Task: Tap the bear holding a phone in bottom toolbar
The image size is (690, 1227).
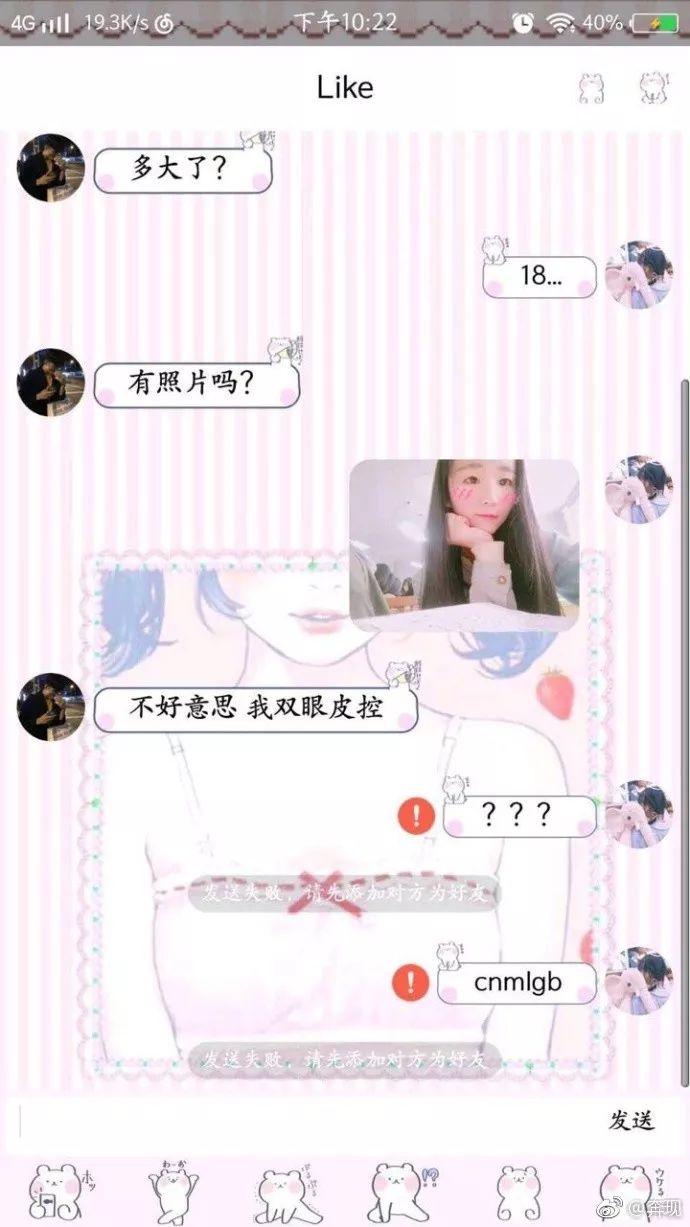Action: coord(56,1192)
